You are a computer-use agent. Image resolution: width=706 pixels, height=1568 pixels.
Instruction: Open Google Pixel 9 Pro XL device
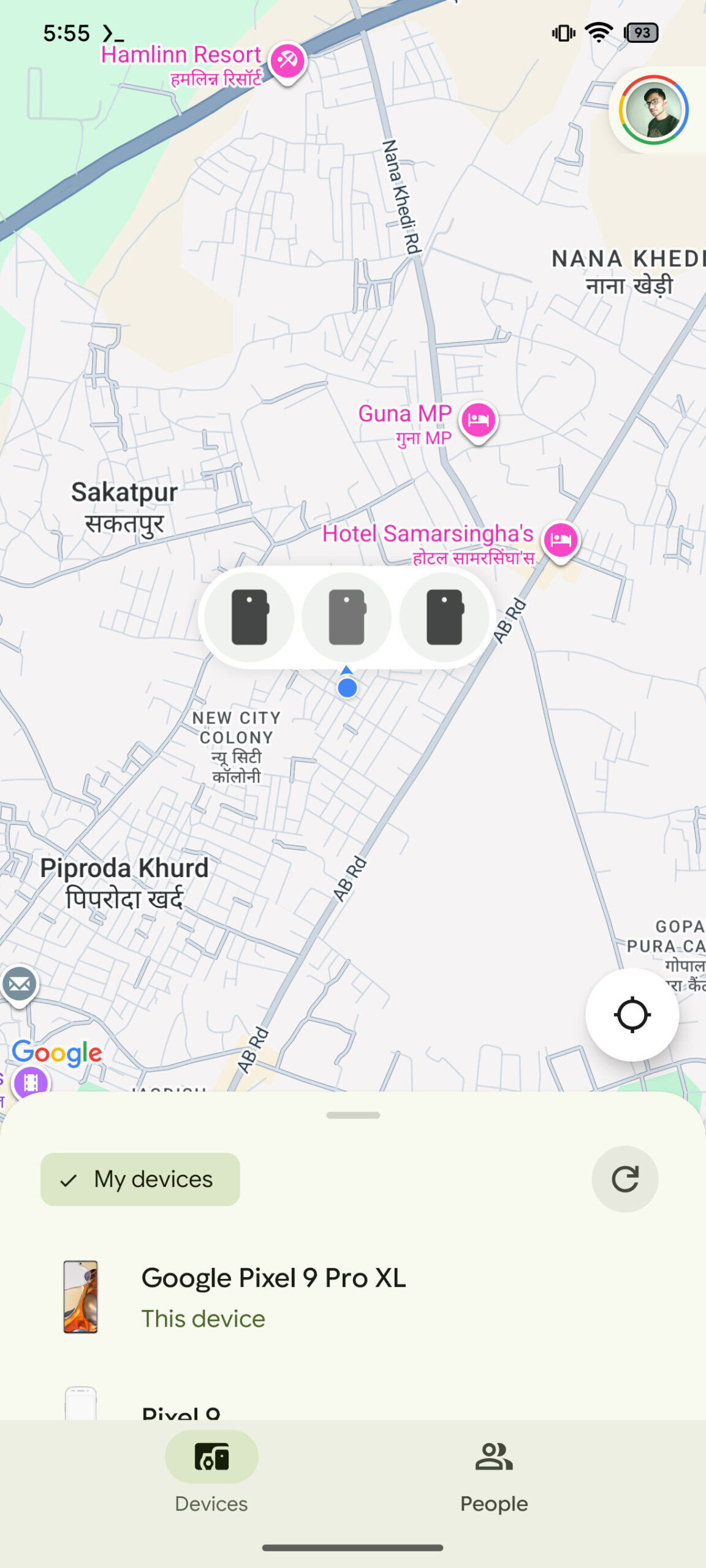pyautogui.click(x=273, y=1296)
